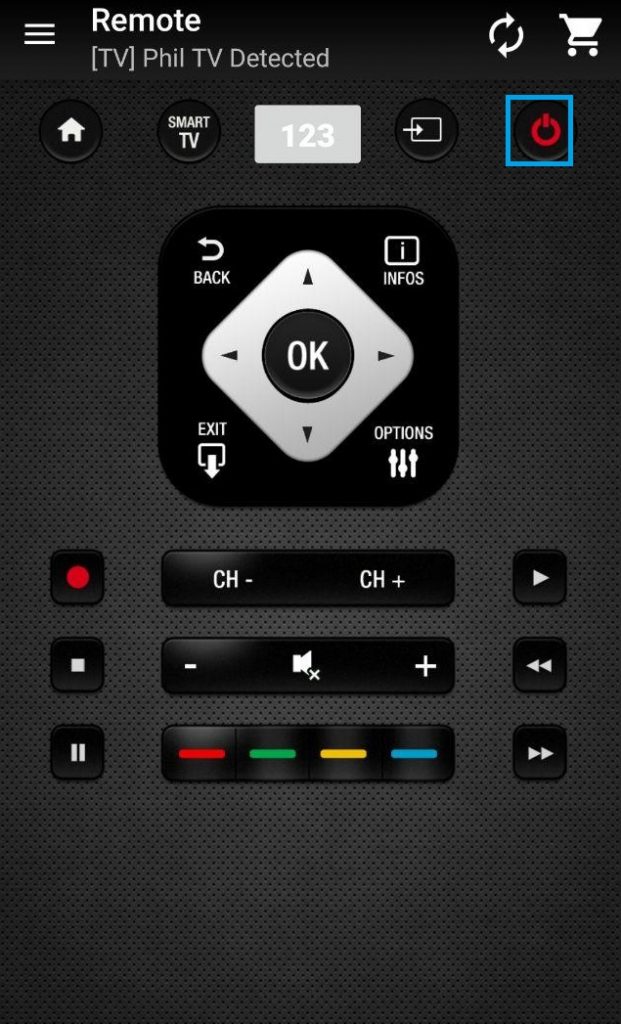
Task: Confirm with the OK button
Action: tap(307, 356)
